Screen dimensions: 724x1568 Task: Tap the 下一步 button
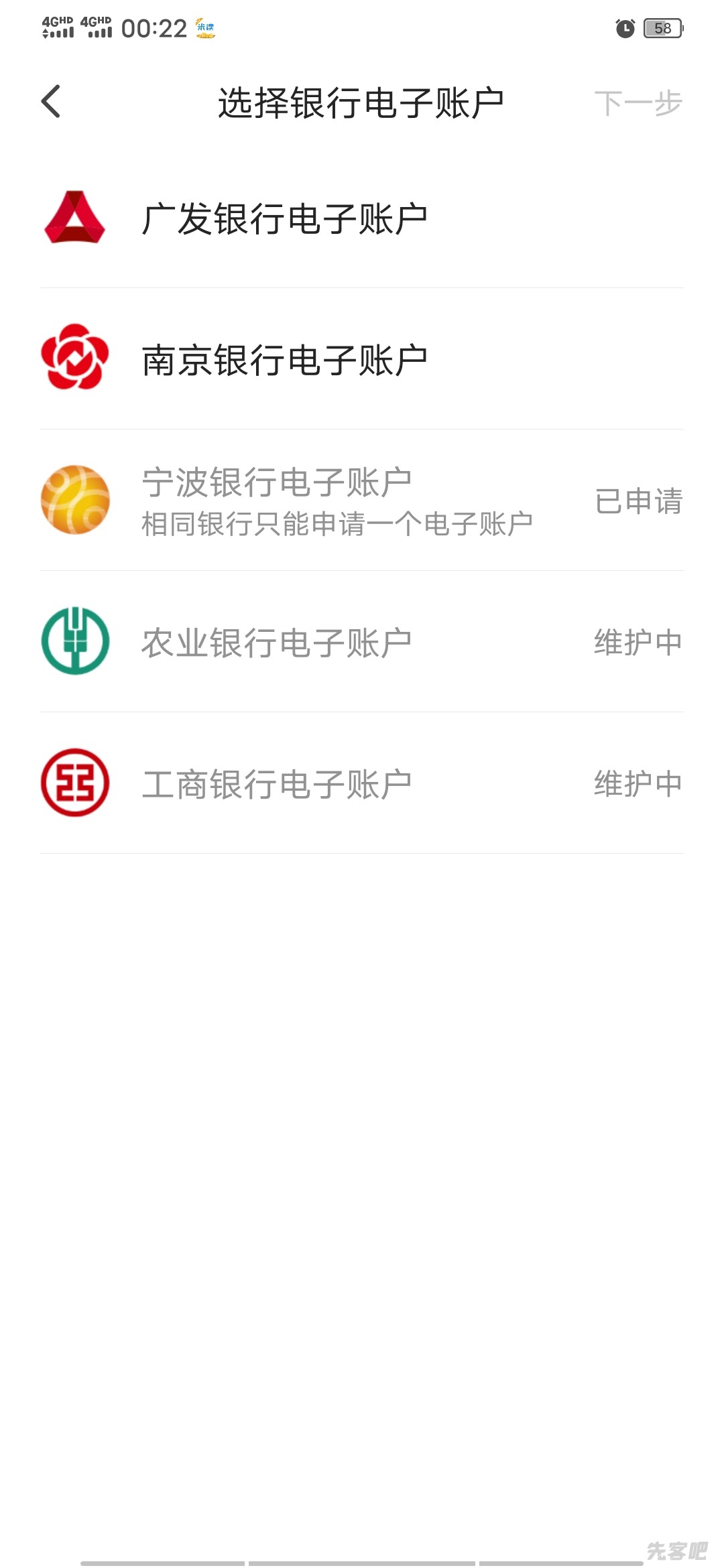(x=638, y=103)
